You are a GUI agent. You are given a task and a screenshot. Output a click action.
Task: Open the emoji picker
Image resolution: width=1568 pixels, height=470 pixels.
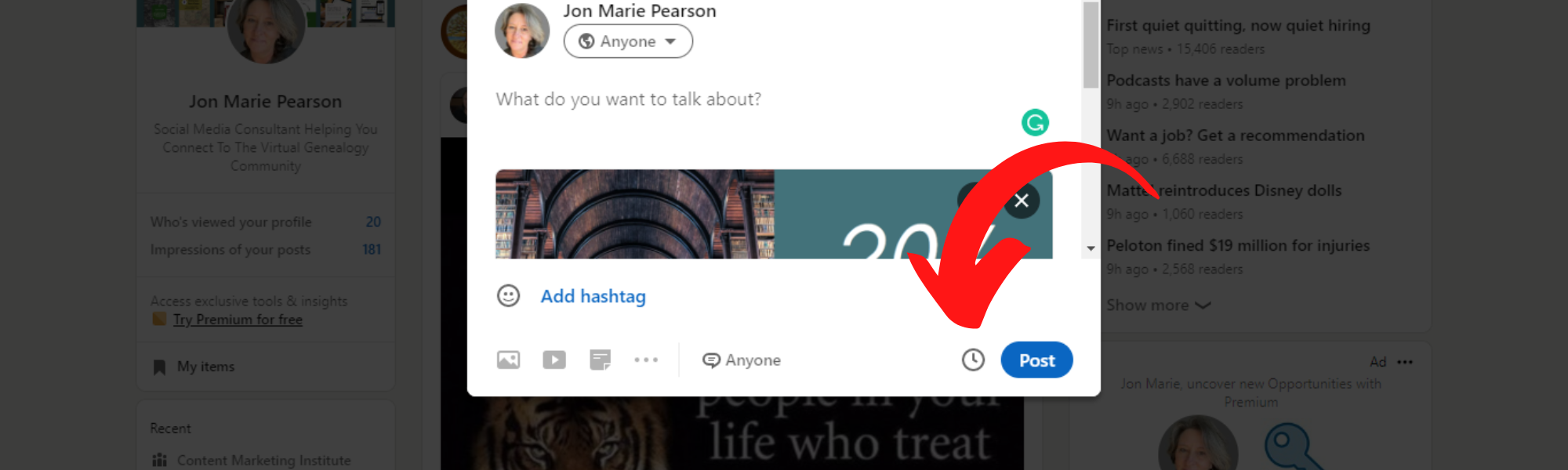[x=508, y=296]
